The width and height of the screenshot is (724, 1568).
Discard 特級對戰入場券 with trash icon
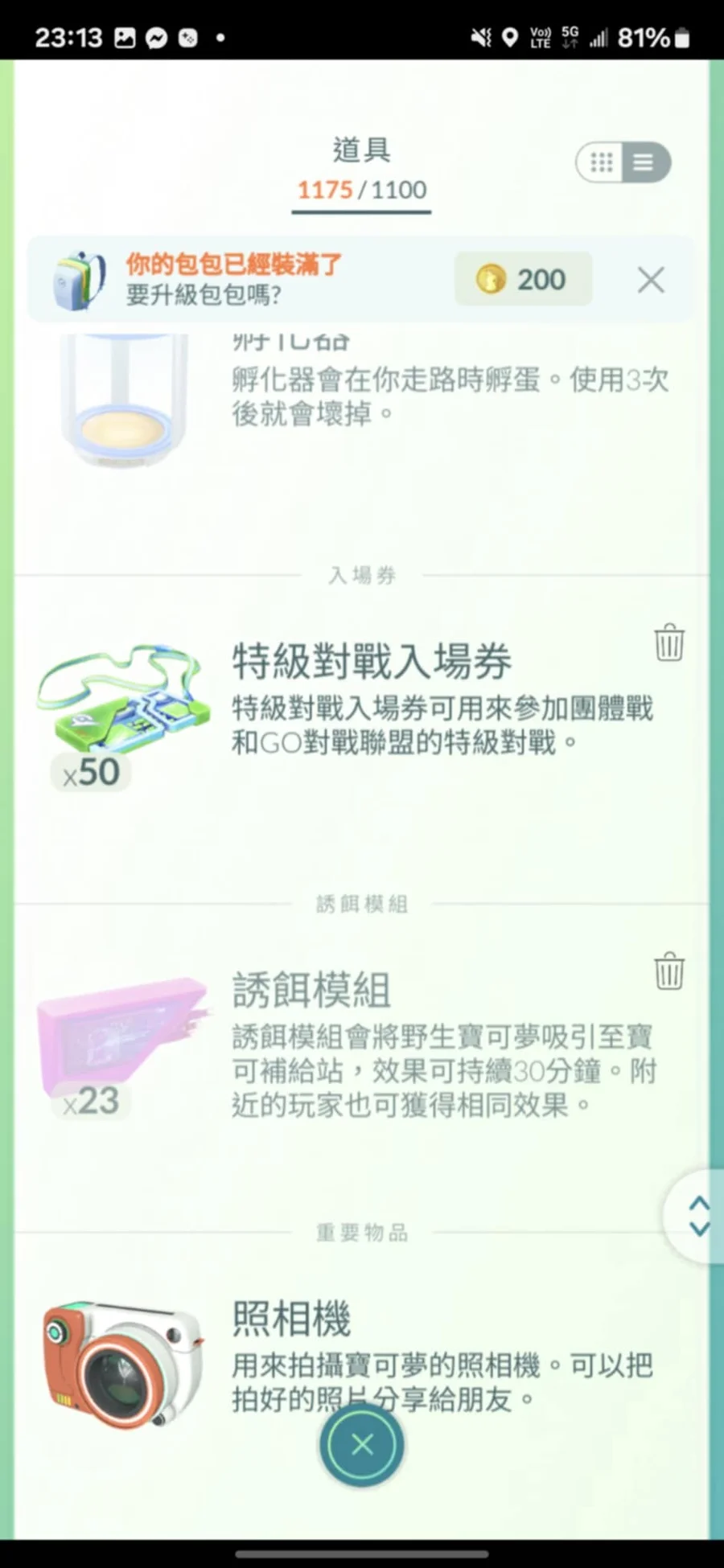(x=669, y=642)
